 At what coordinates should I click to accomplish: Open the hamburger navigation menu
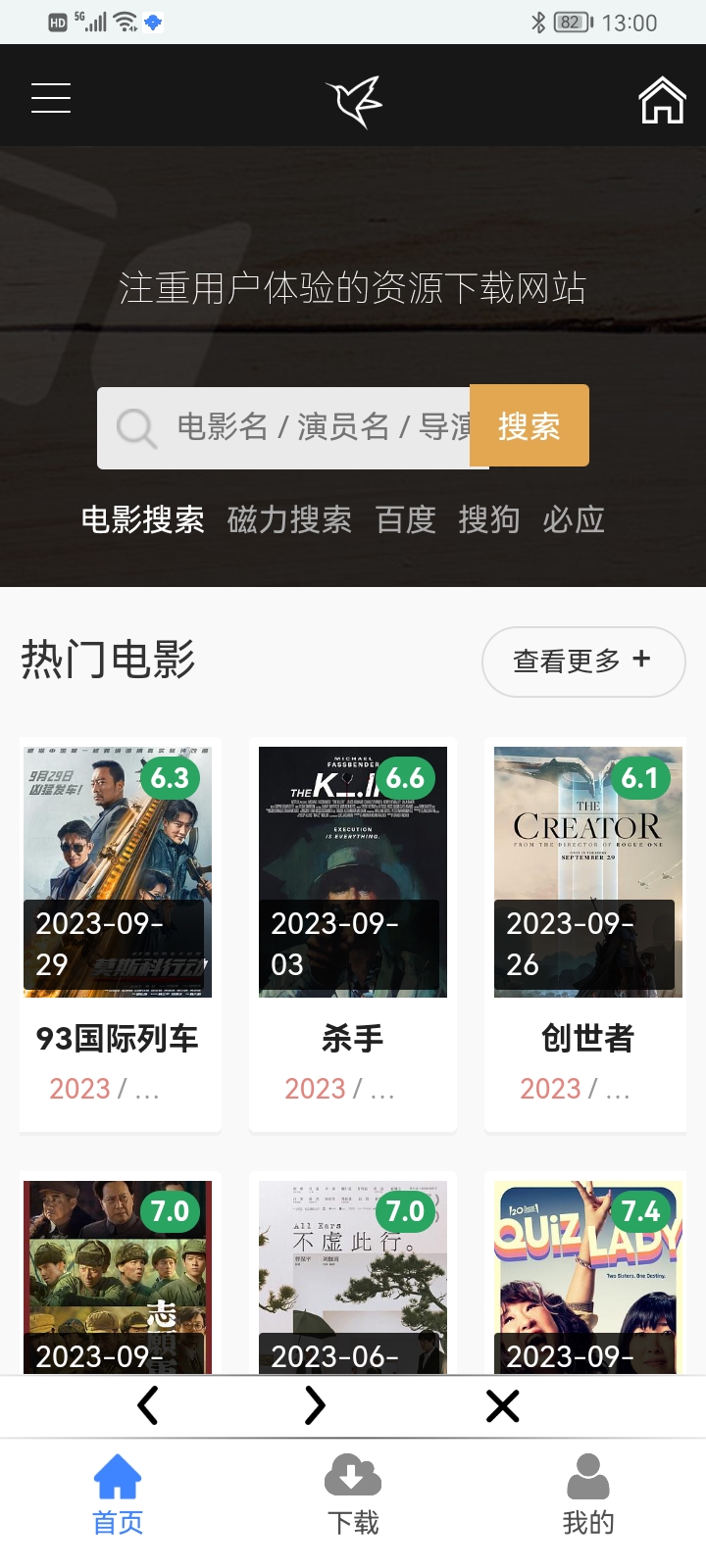tap(51, 98)
